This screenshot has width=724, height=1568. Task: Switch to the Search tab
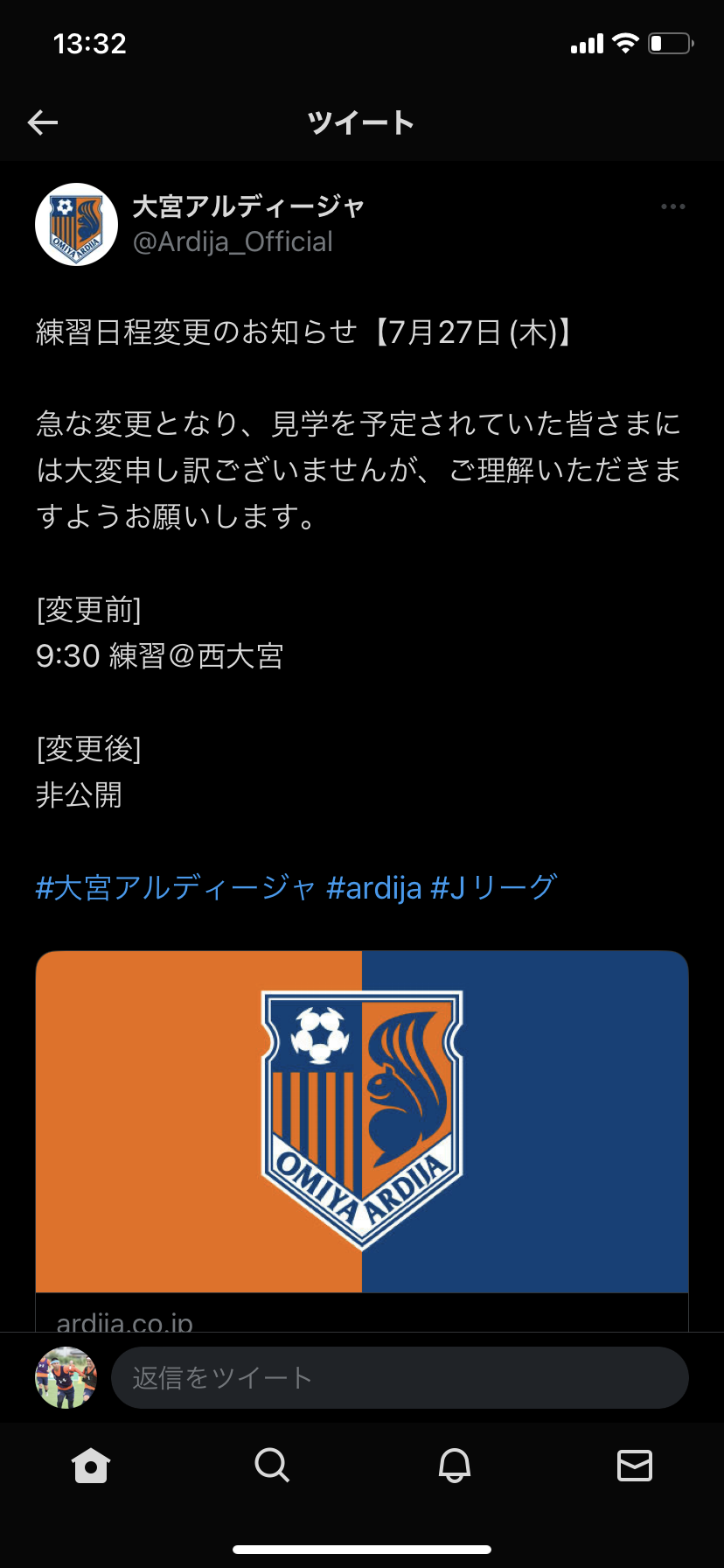click(272, 1465)
